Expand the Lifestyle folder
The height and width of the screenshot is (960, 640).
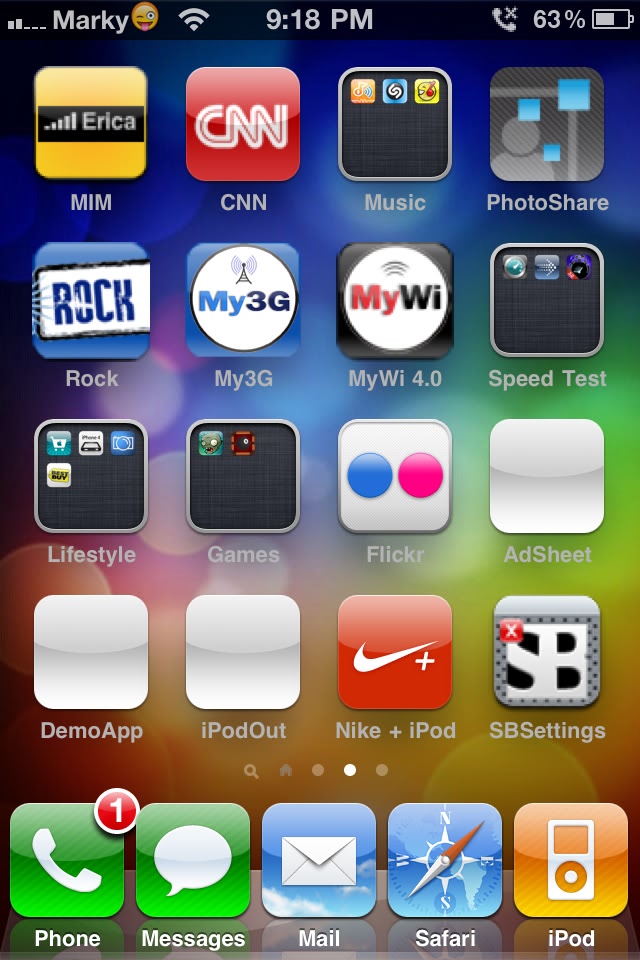click(x=91, y=476)
